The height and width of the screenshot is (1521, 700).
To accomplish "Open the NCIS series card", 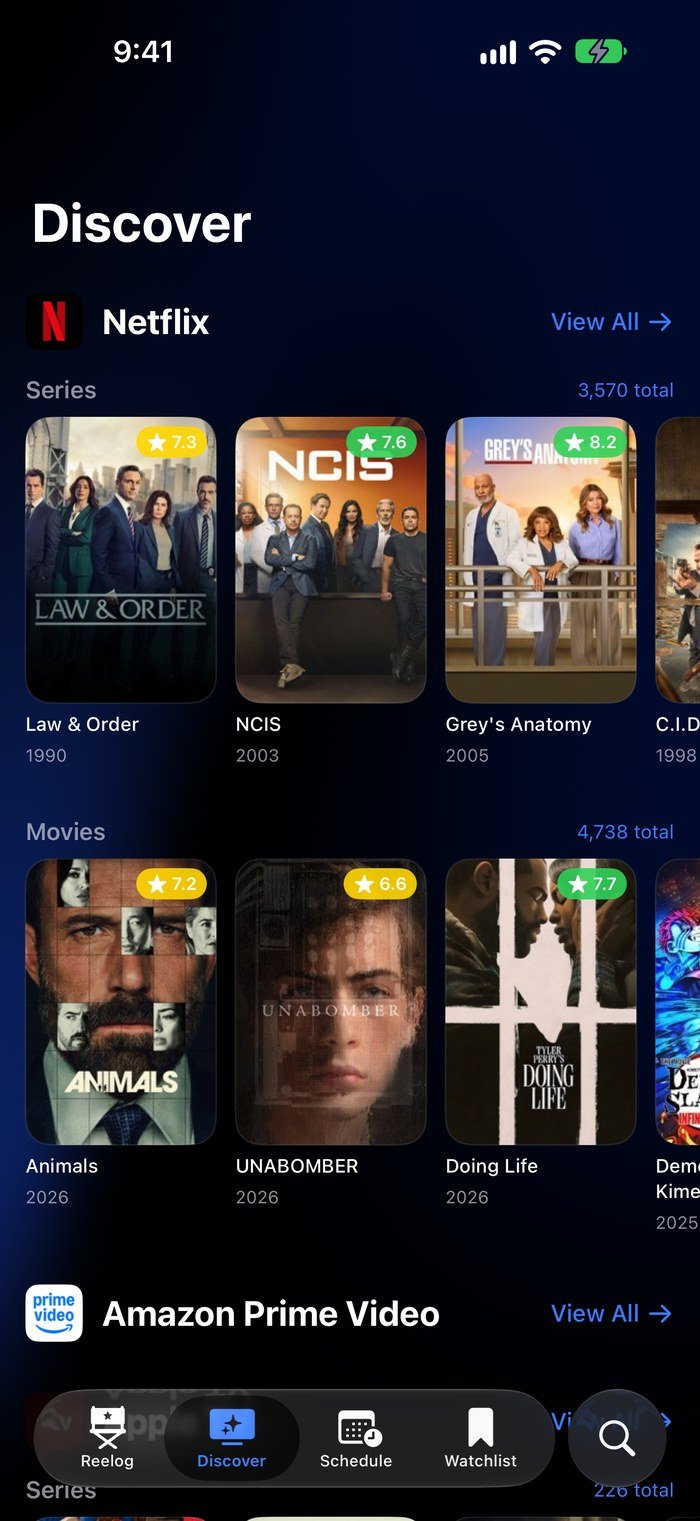I will [331, 592].
